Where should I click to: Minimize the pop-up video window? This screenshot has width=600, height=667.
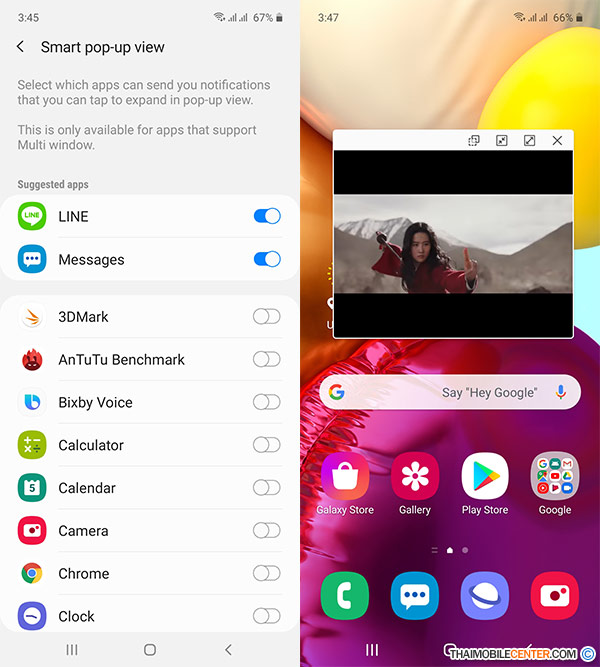pos(502,141)
